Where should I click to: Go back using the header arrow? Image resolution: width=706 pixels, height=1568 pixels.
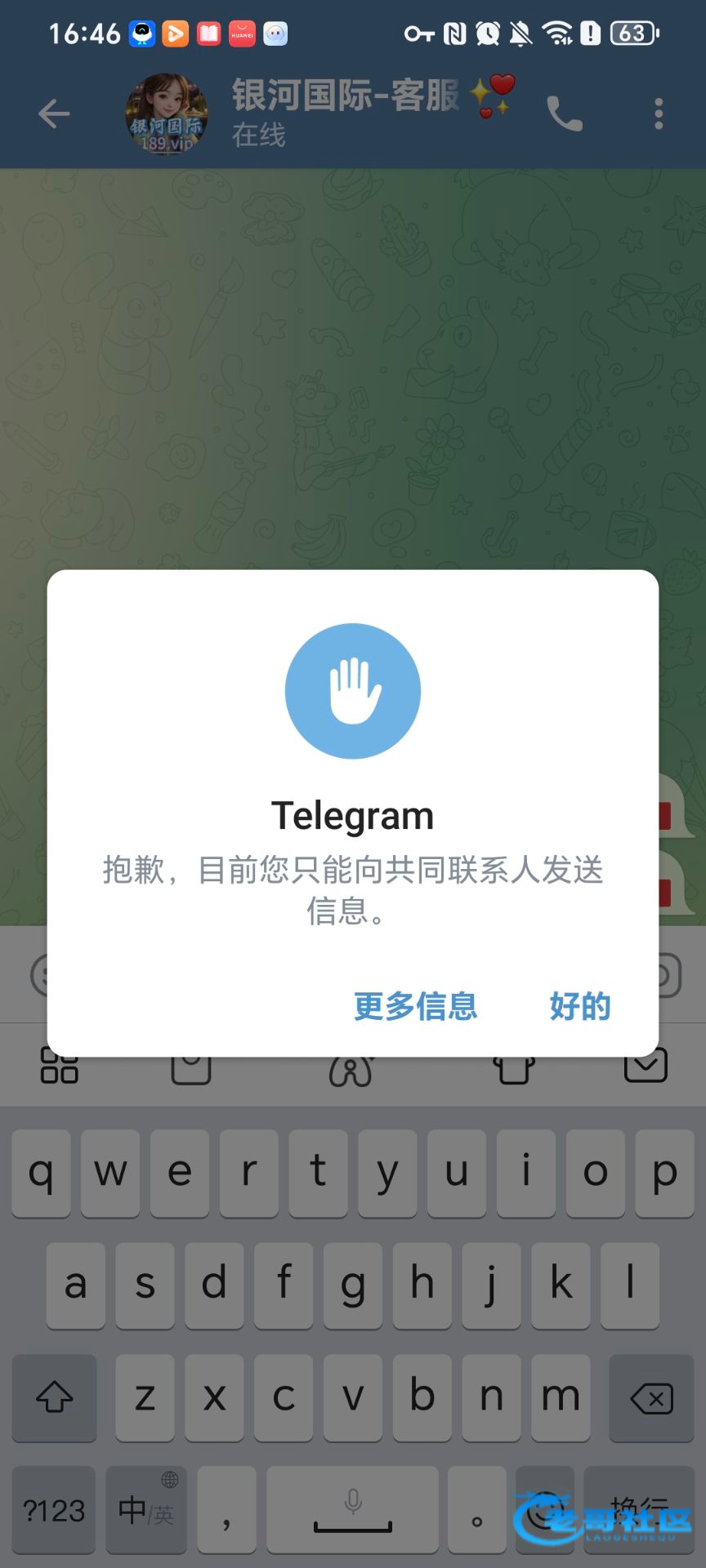point(54,114)
